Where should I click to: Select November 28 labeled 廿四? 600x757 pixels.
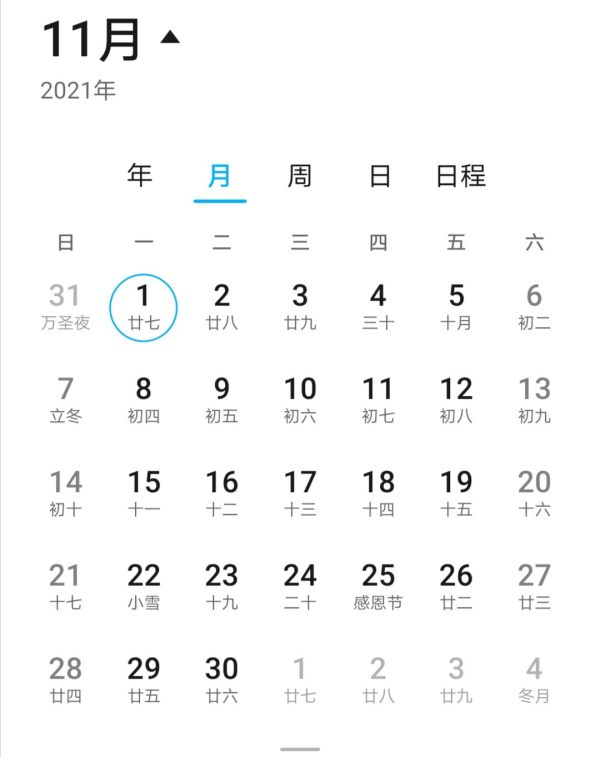point(65,679)
